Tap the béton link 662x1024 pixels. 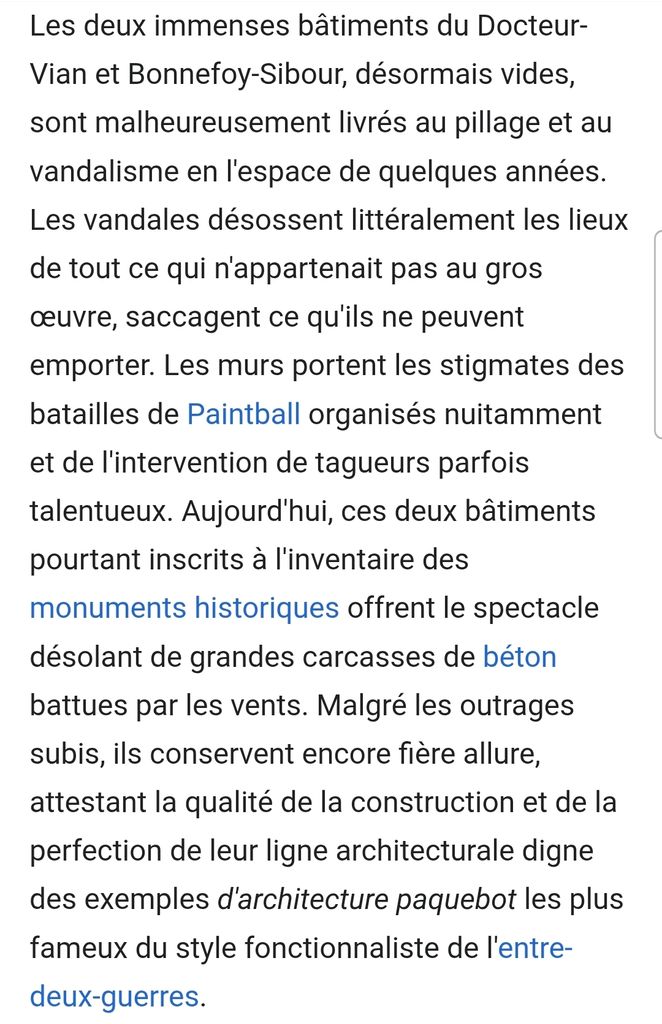(x=520, y=656)
